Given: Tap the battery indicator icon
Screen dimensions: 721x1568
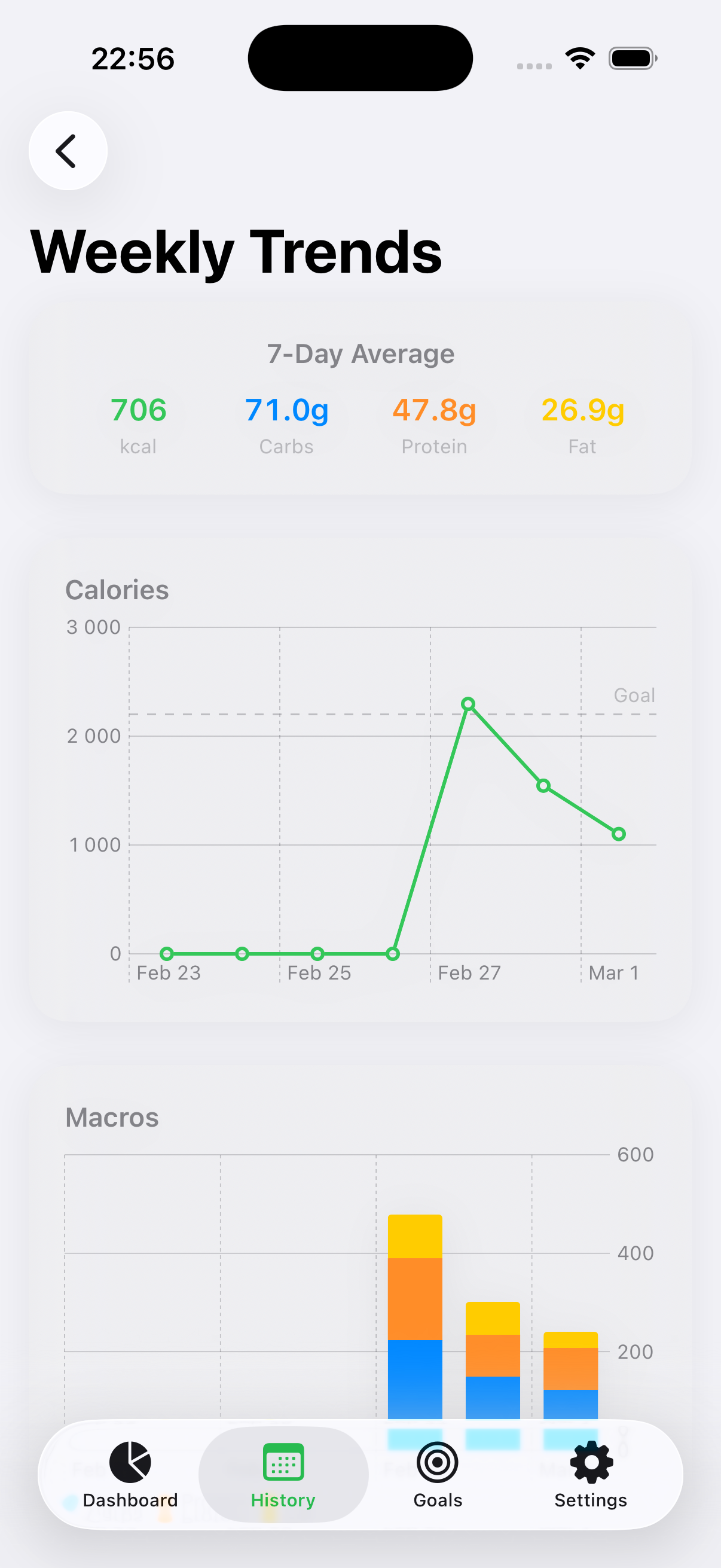Looking at the screenshot, I should [631, 58].
